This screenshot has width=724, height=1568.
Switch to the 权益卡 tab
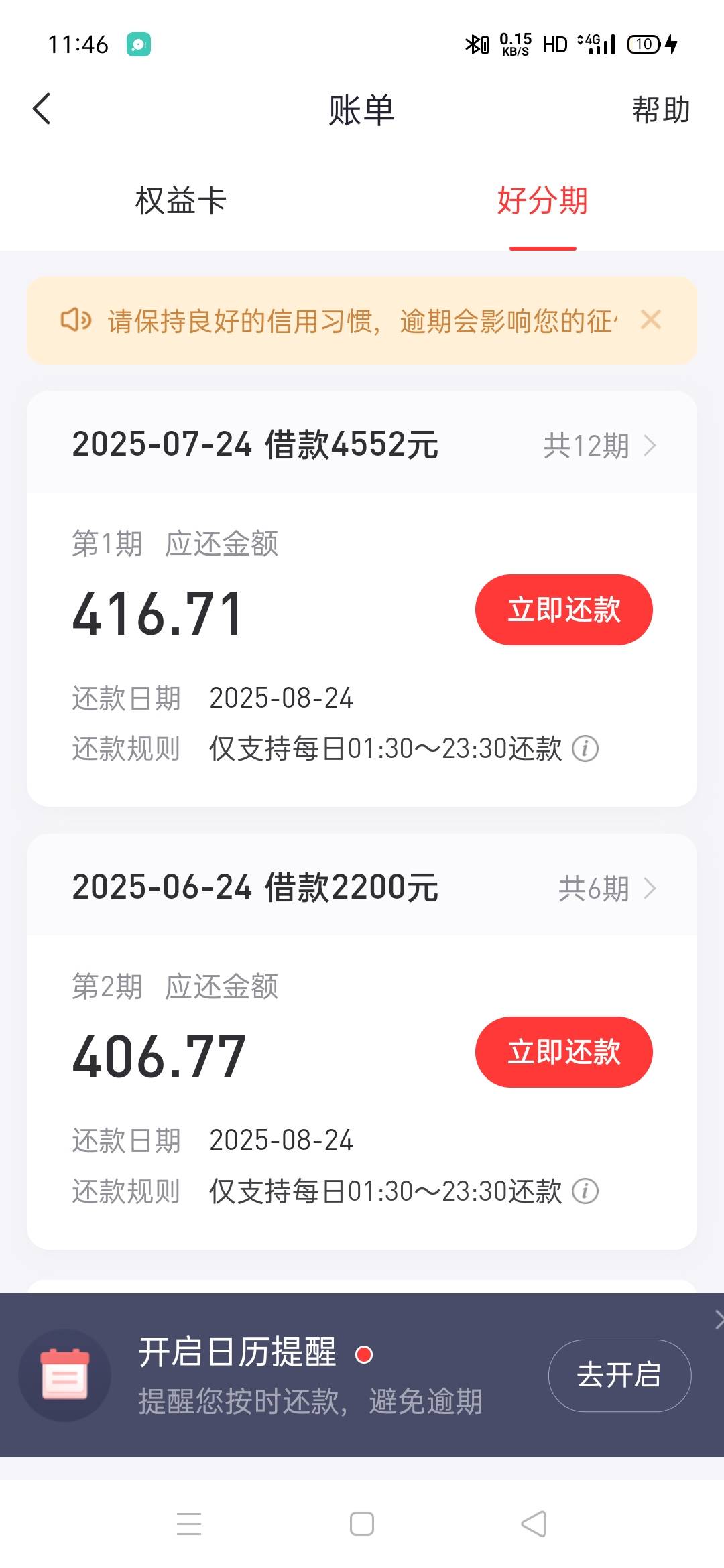click(x=181, y=200)
